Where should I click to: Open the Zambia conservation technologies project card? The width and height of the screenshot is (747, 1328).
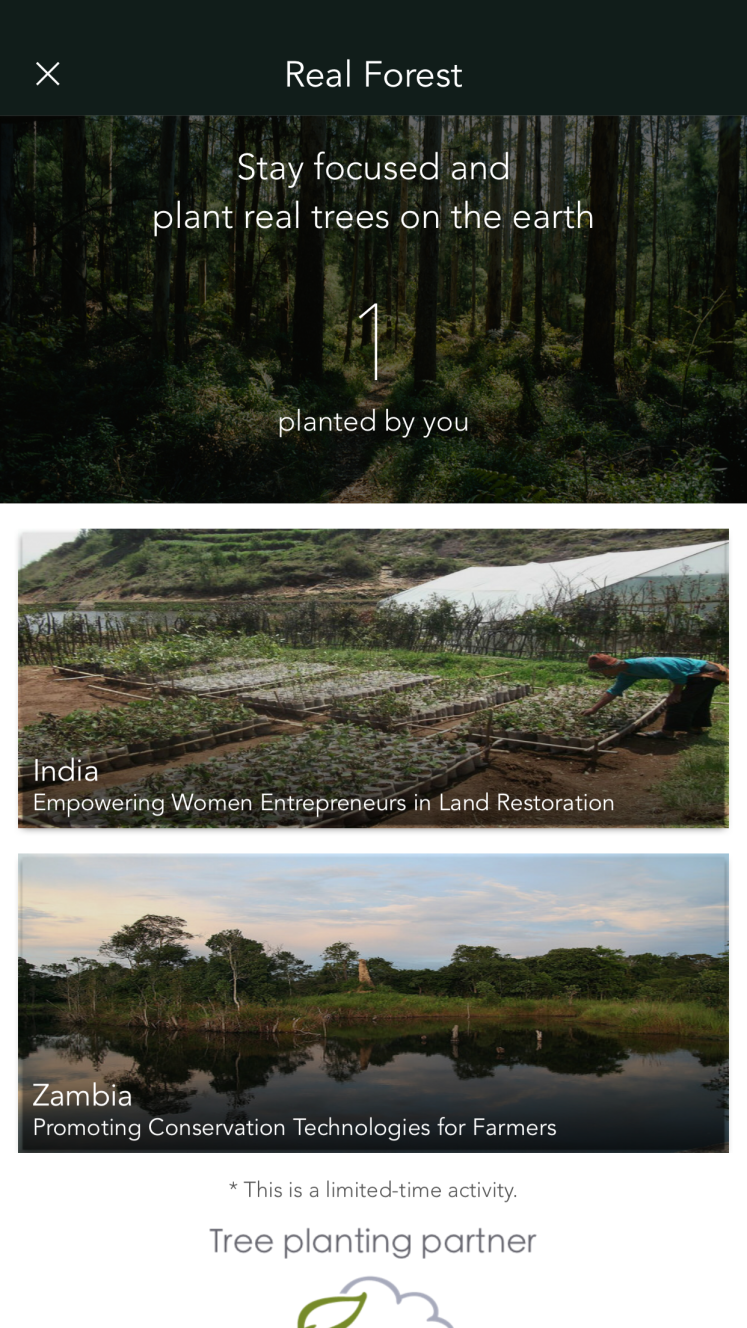[x=373, y=1003]
